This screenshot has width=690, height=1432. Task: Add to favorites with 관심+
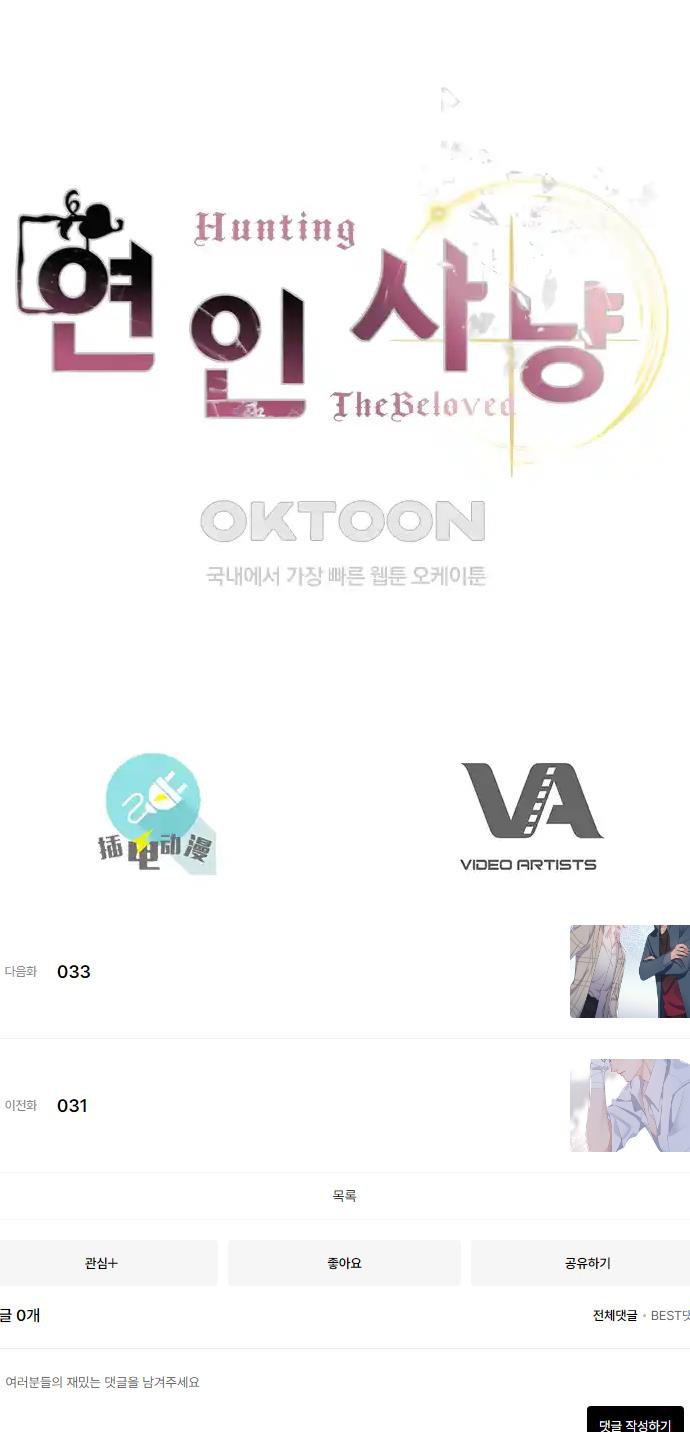[102, 1263]
